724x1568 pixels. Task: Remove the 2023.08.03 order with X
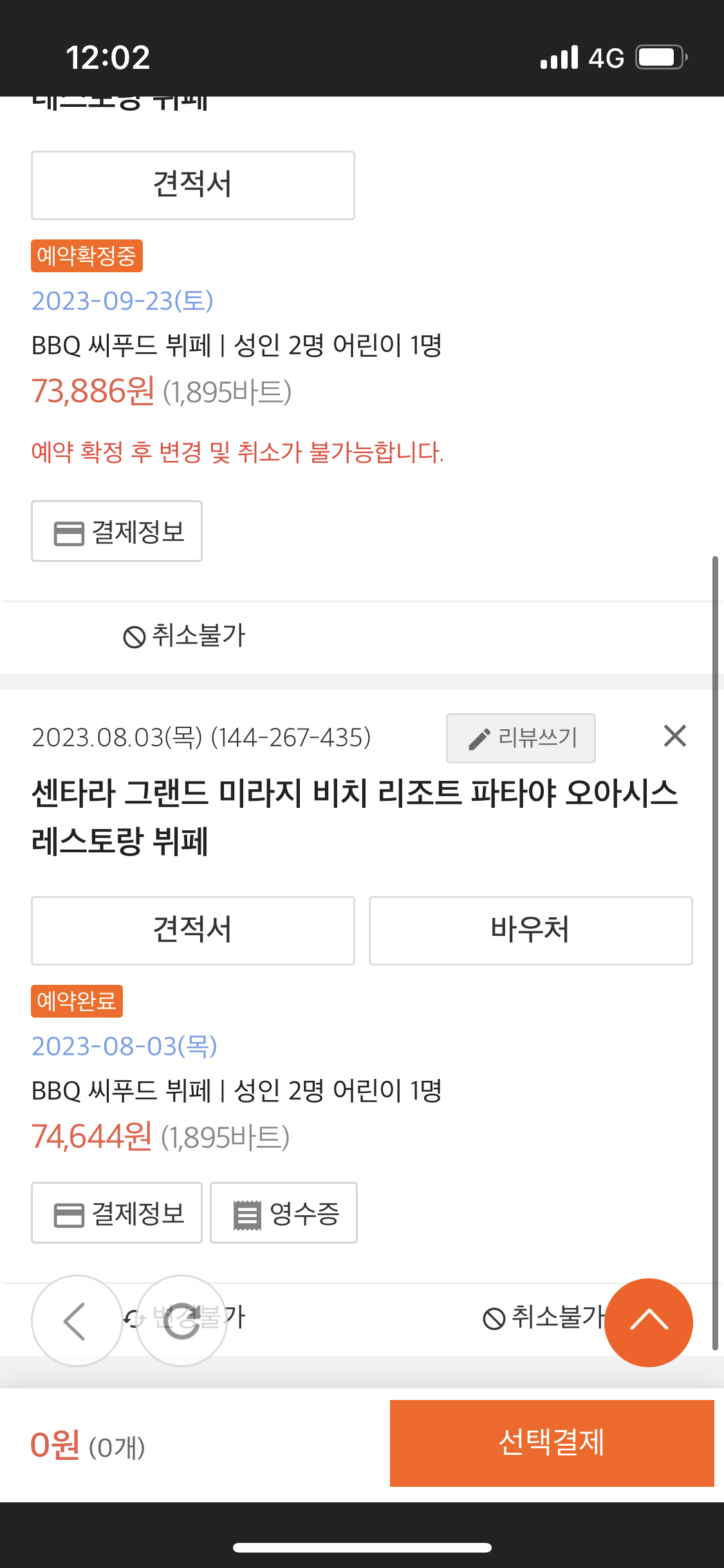(x=674, y=736)
